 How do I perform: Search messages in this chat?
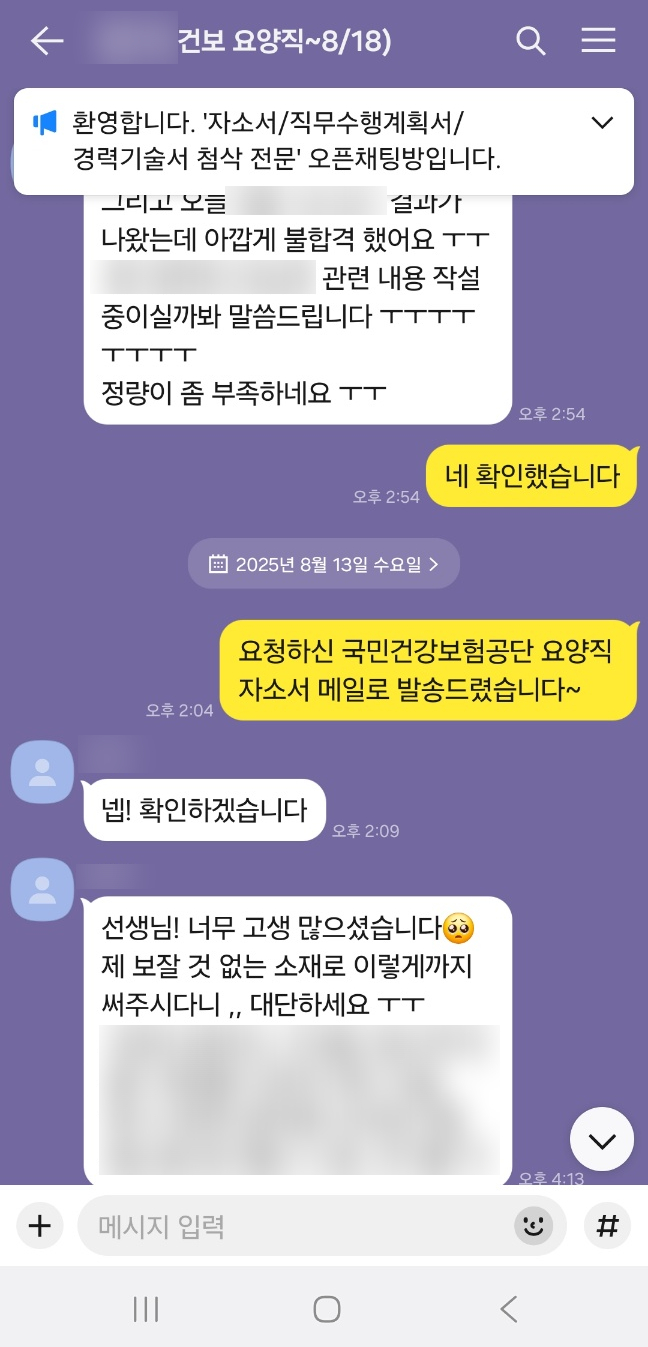click(x=530, y=41)
